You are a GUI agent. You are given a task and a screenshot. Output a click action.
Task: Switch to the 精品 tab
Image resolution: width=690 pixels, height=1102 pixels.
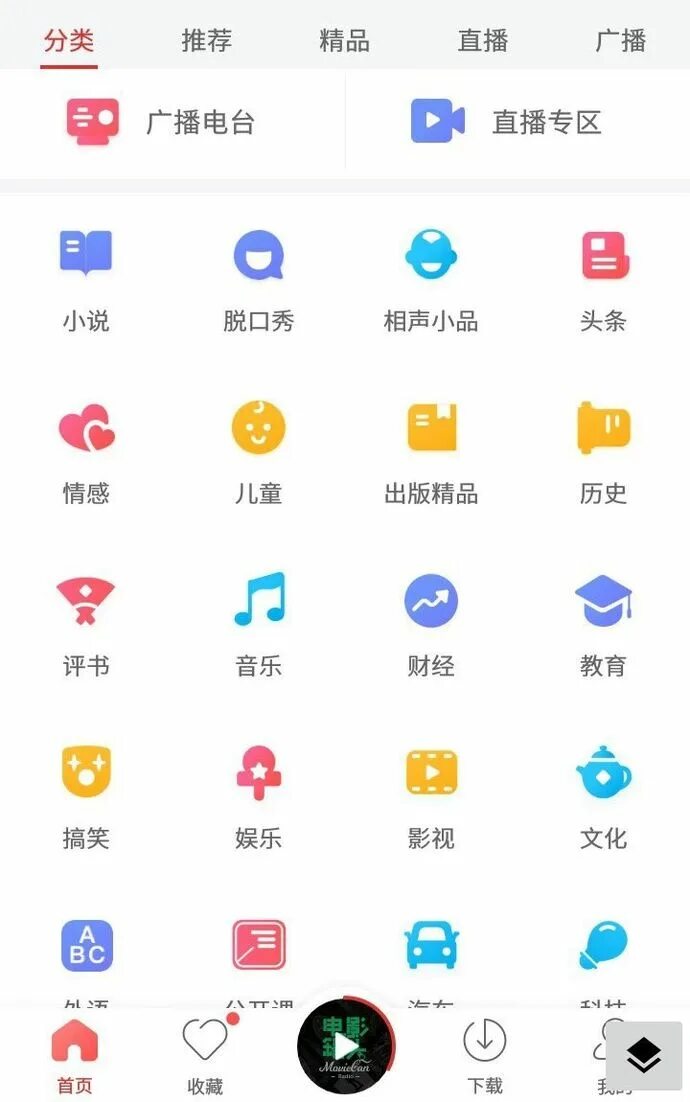[x=345, y=40]
